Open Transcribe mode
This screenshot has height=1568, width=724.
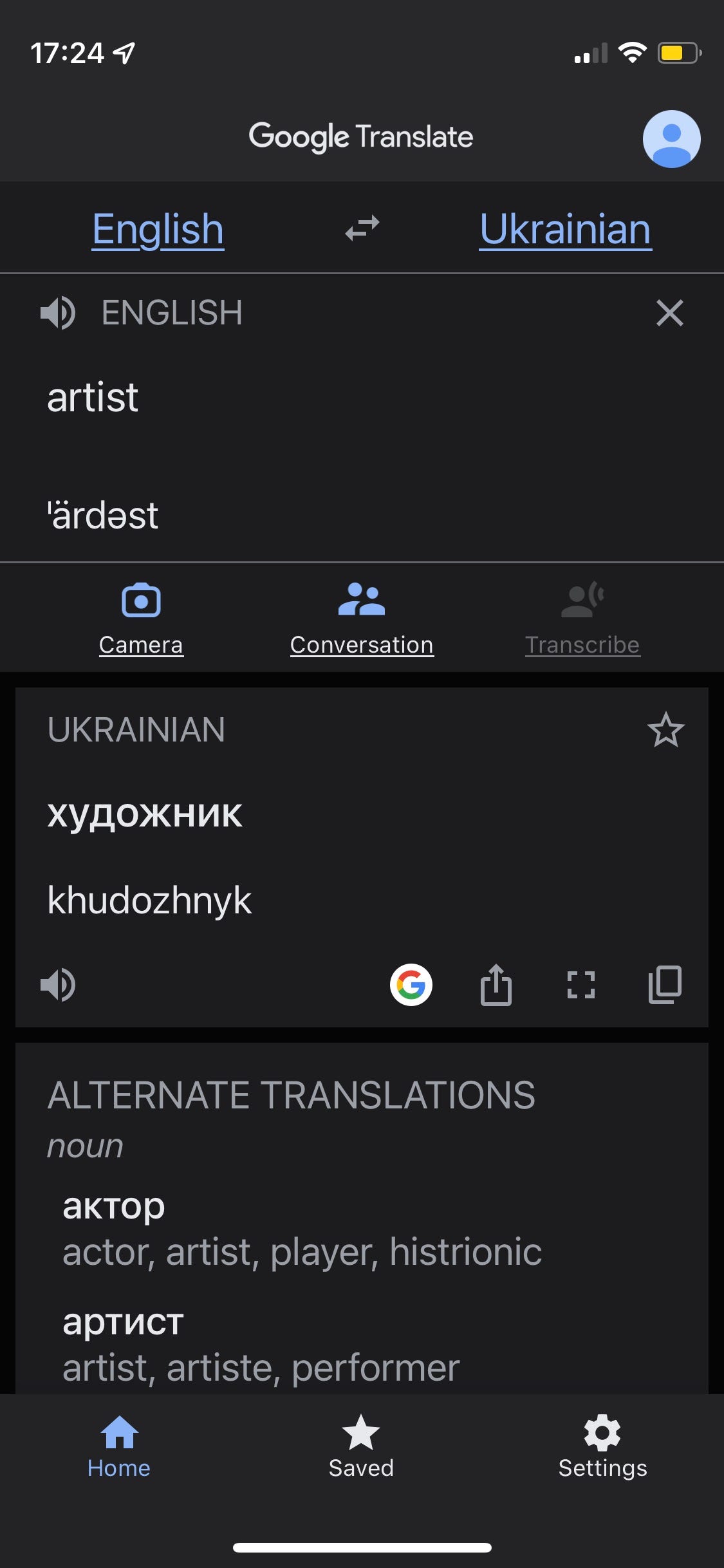tap(582, 619)
